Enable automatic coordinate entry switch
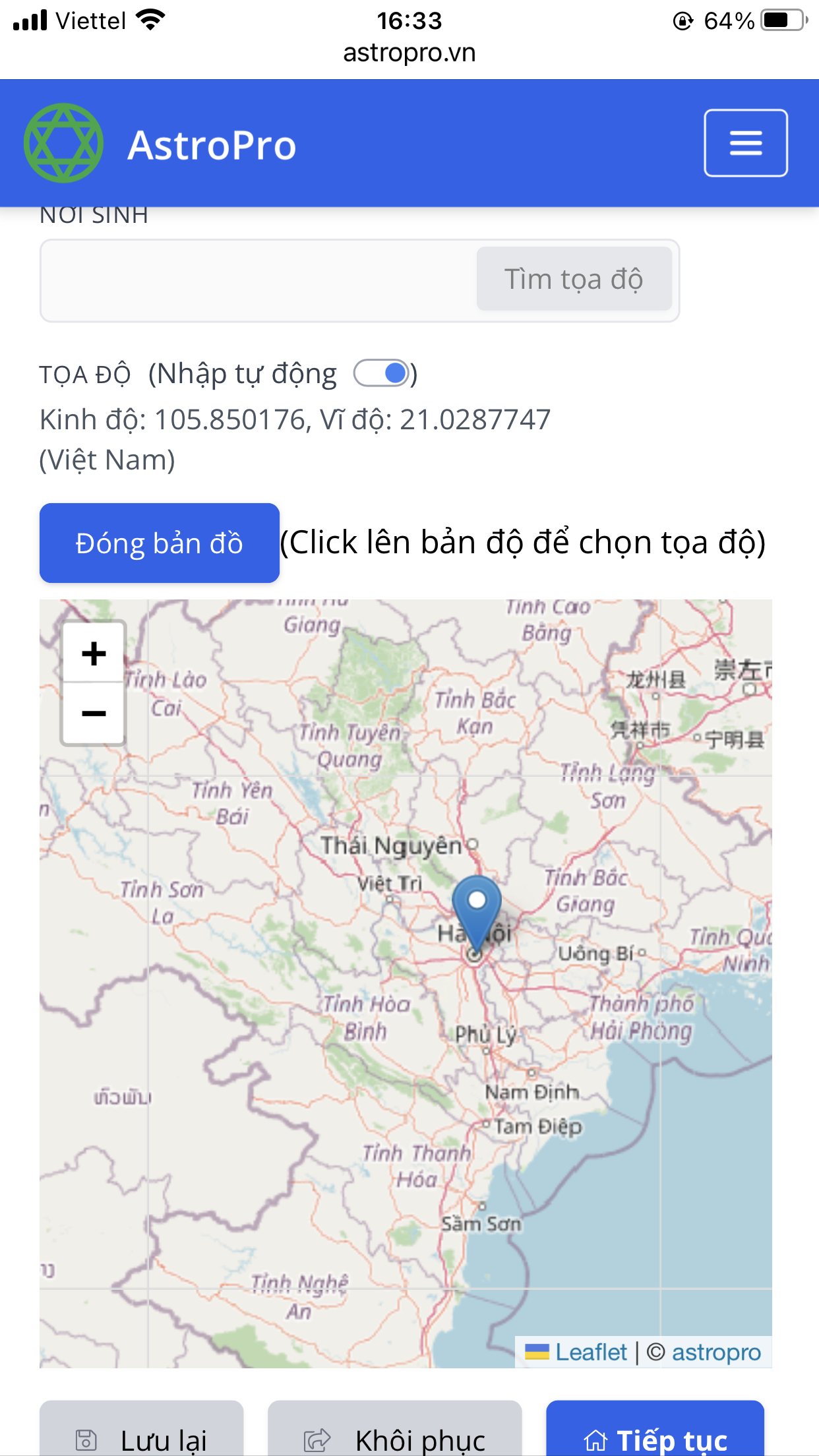This screenshot has width=819, height=1456. coord(382,373)
